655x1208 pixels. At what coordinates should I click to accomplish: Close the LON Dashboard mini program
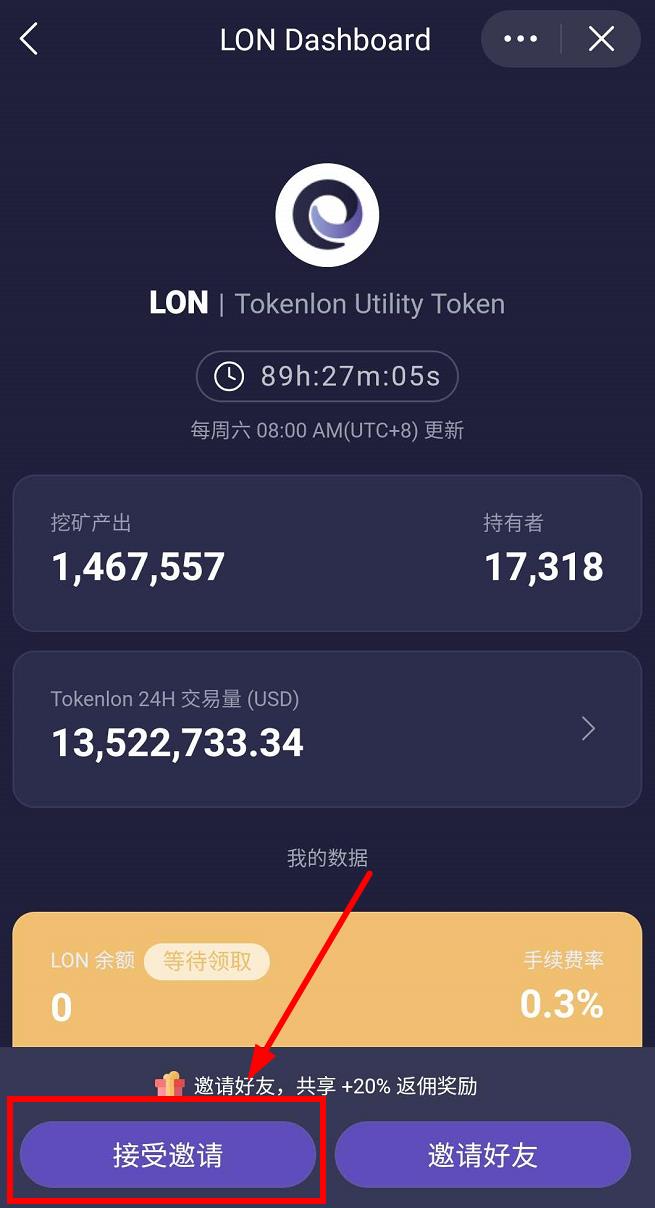(601, 40)
